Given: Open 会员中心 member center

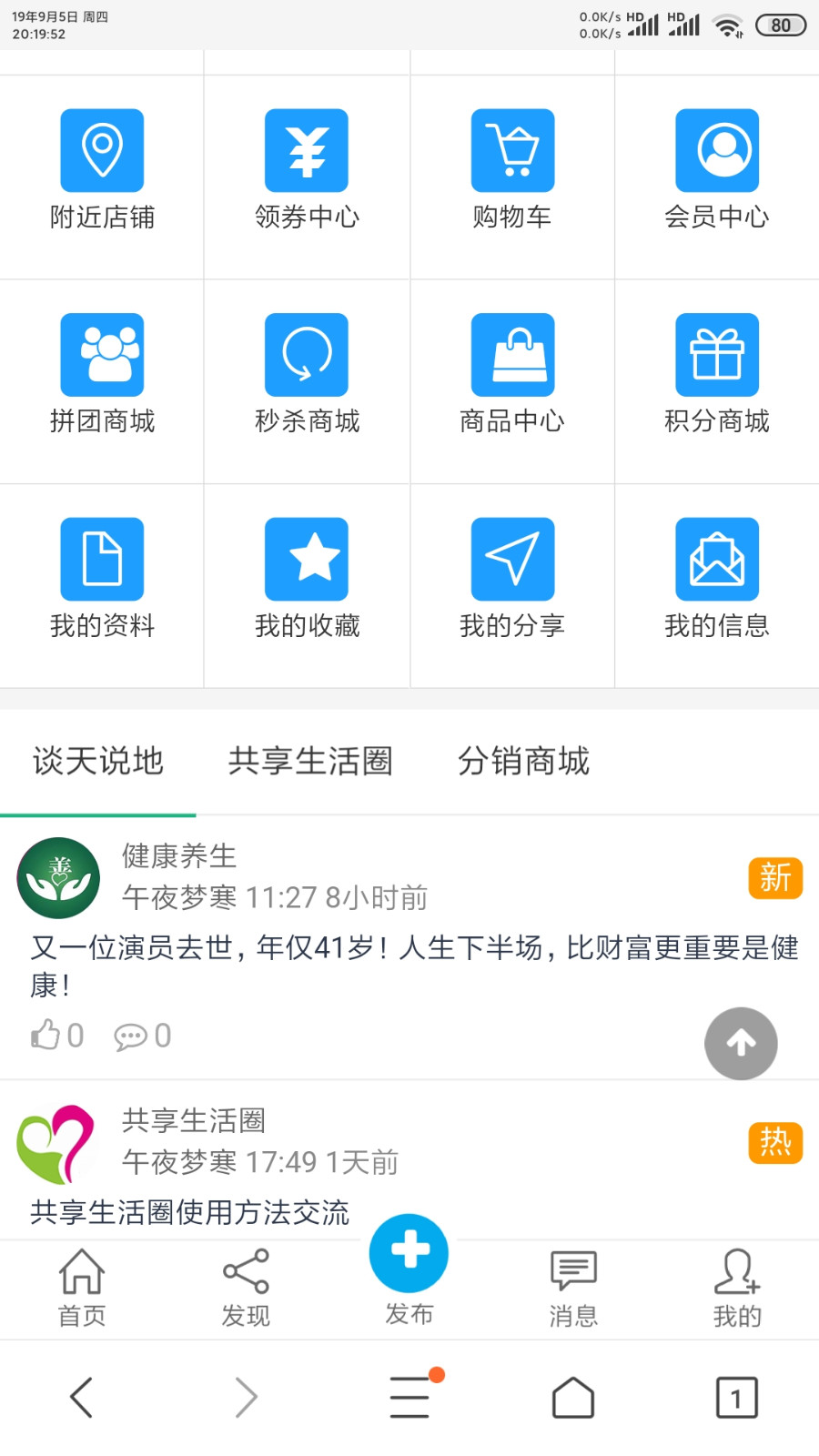Looking at the screenshot, I should [717, 169].
